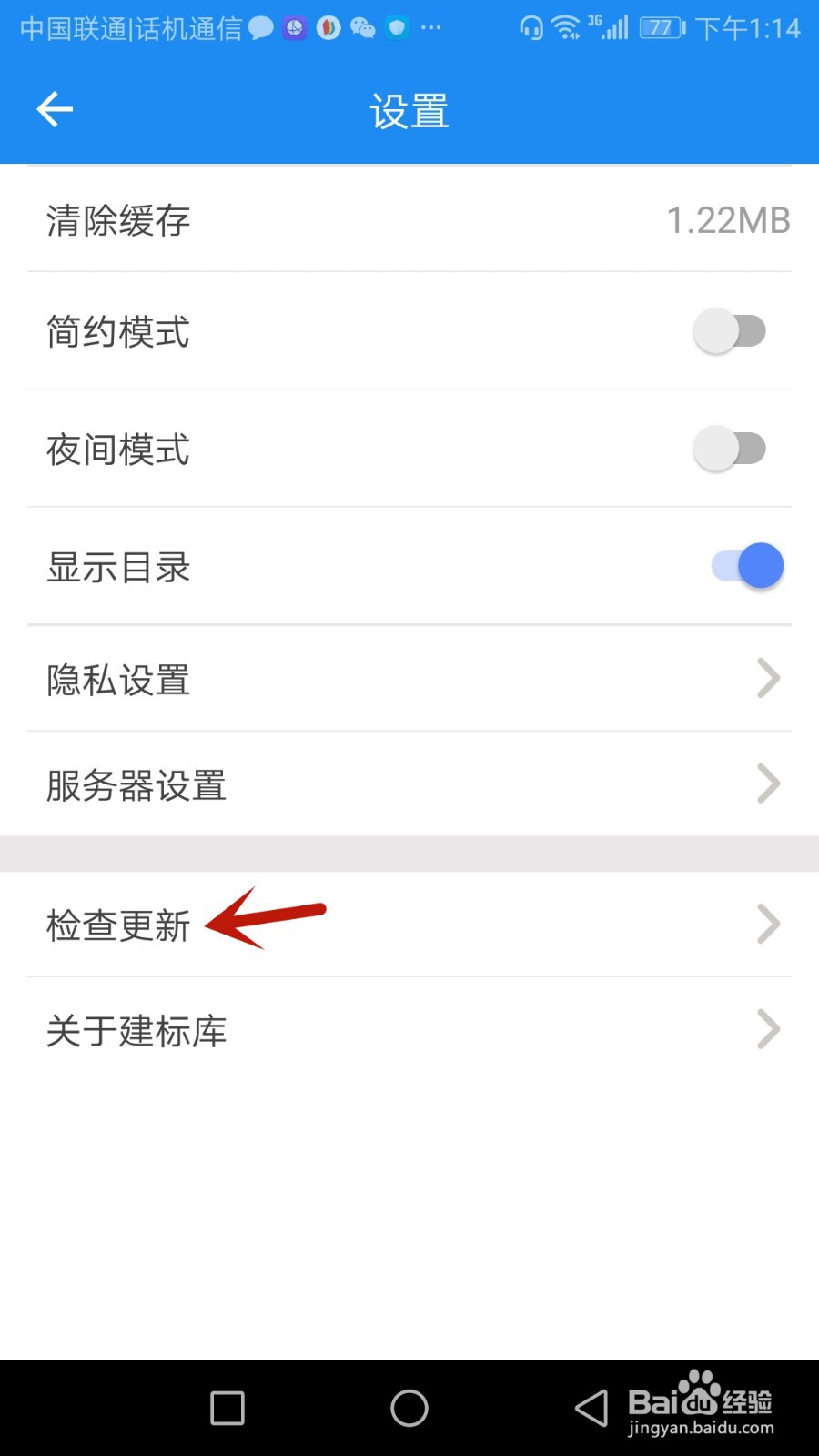The width and height of the screenshot is (819, 1456).
Task: Enable the 简约模式 switch
Action: point(730,330)
